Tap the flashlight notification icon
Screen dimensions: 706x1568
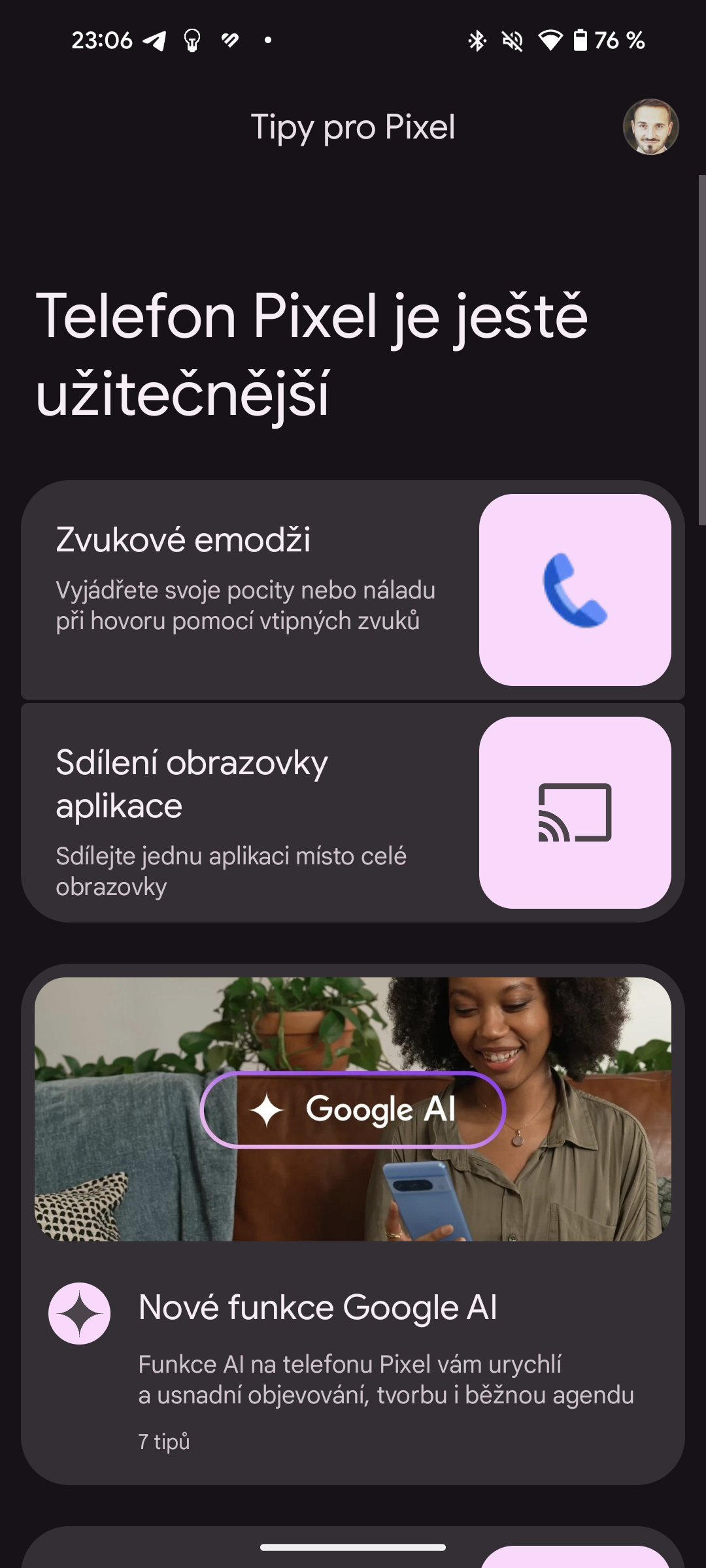(192, 41)
